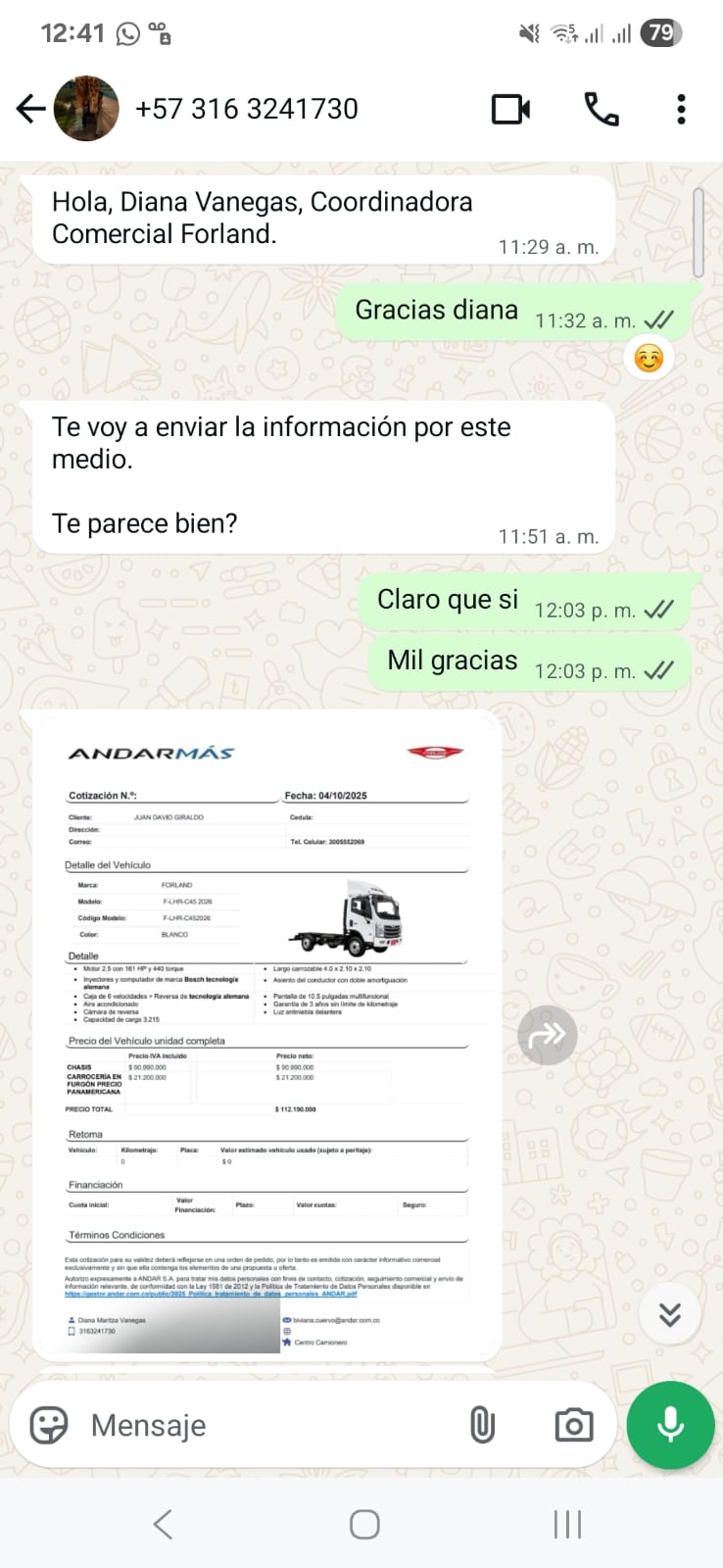Image resolution: width=723 pixels, height=1568 pixels.
Task: Tap the system home button
Action: click(x=364, y=1524)
